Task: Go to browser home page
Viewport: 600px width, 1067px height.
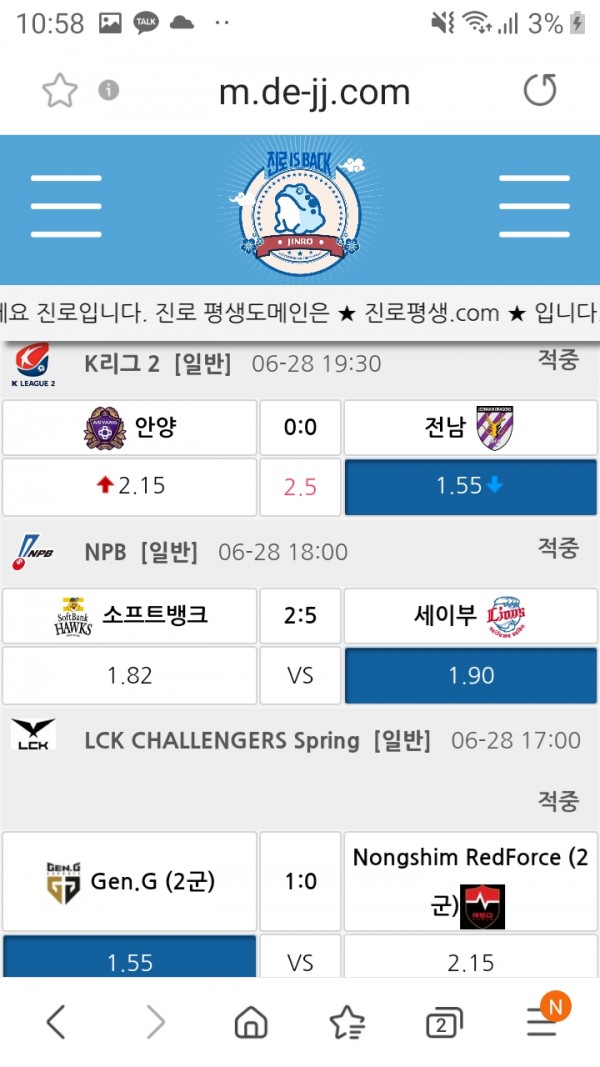Action: pos(251,1022)
